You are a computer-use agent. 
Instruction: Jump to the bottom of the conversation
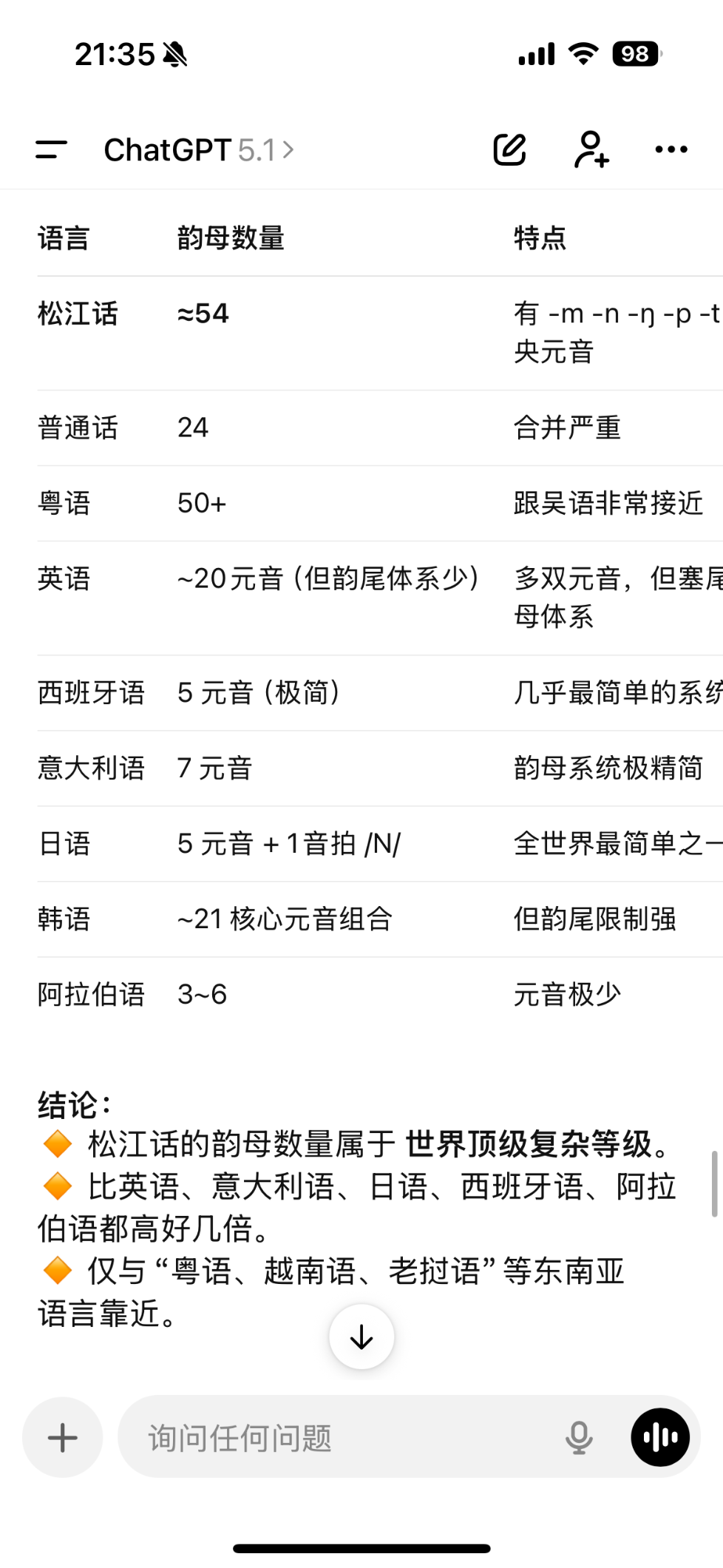point(361,1336)
